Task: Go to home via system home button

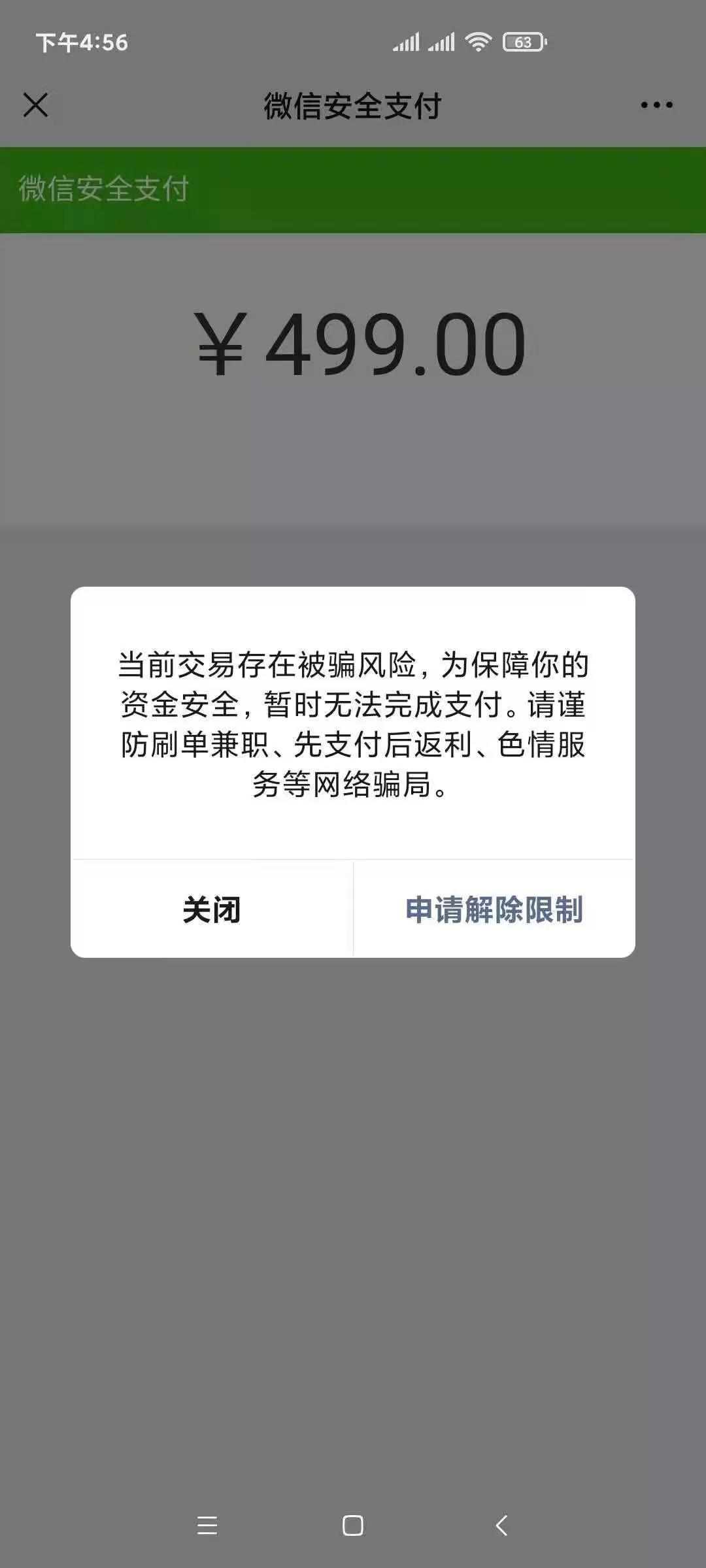Action: point(353,1526)
